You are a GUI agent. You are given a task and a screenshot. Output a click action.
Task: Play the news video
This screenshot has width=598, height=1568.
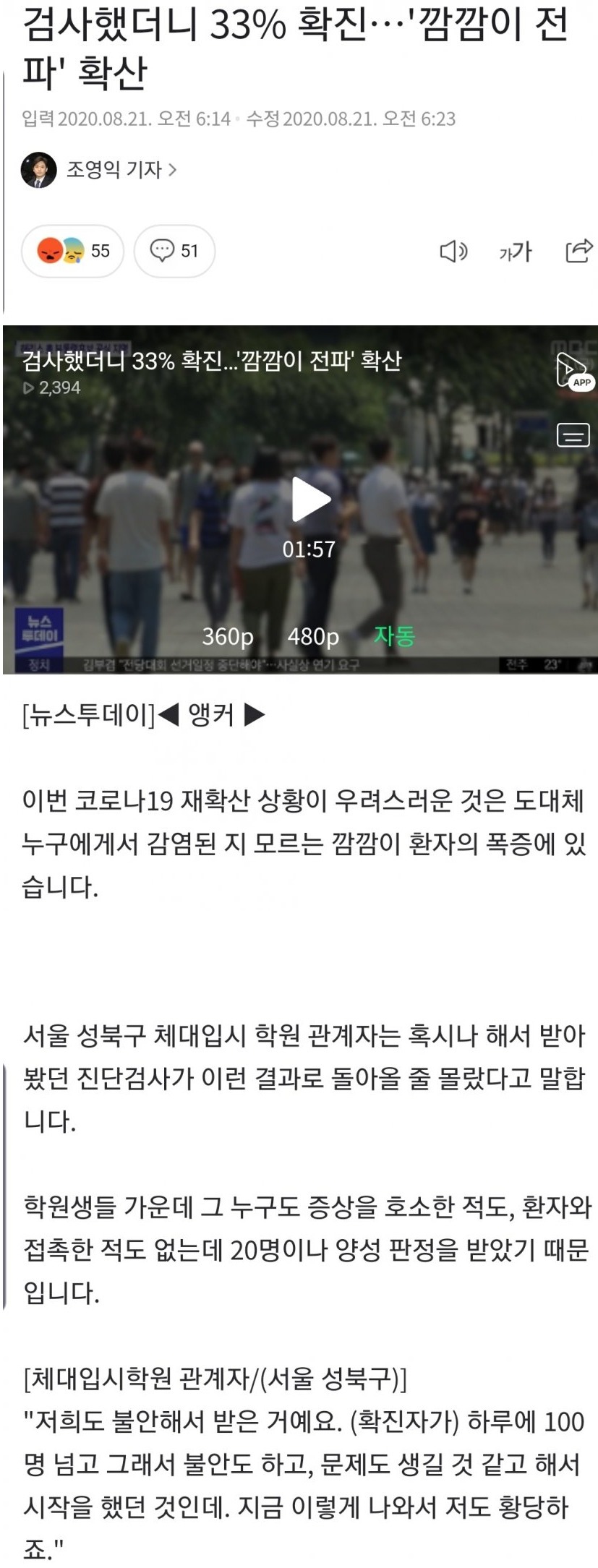tap(310, 500)
